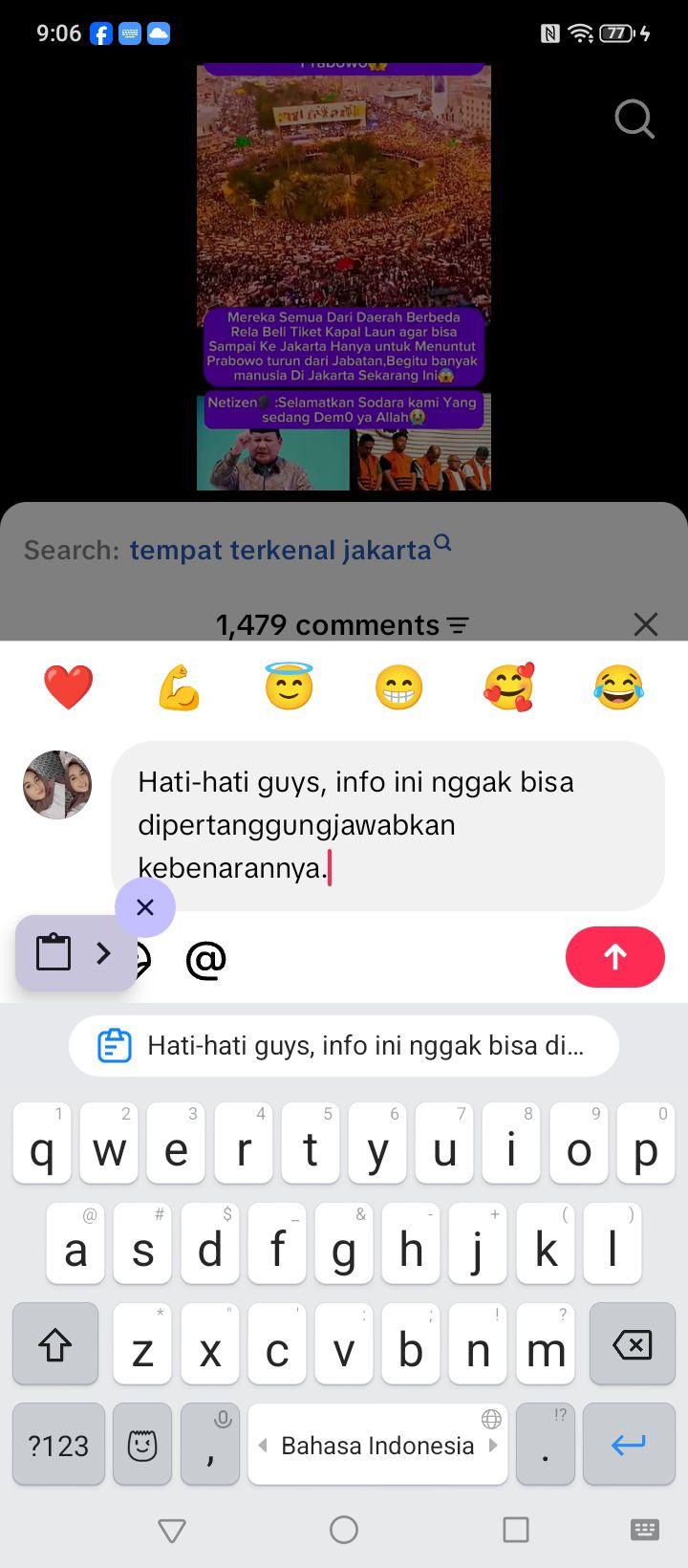This screenshot has width=688, height=1568.
Task: Search for tempat terkenal jakarta
Action: (290, 549)
